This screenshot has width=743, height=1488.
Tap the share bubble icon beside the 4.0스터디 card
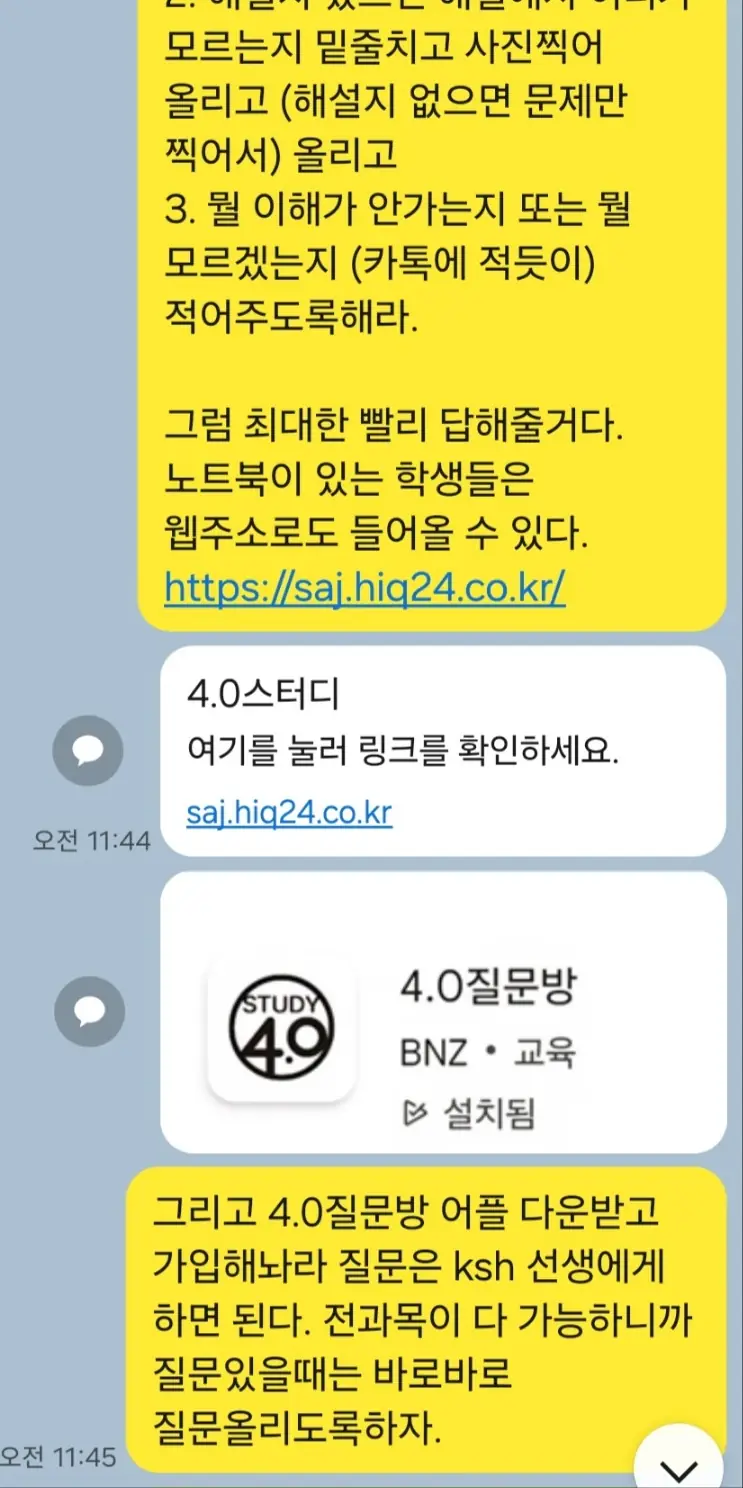[89, 750]
